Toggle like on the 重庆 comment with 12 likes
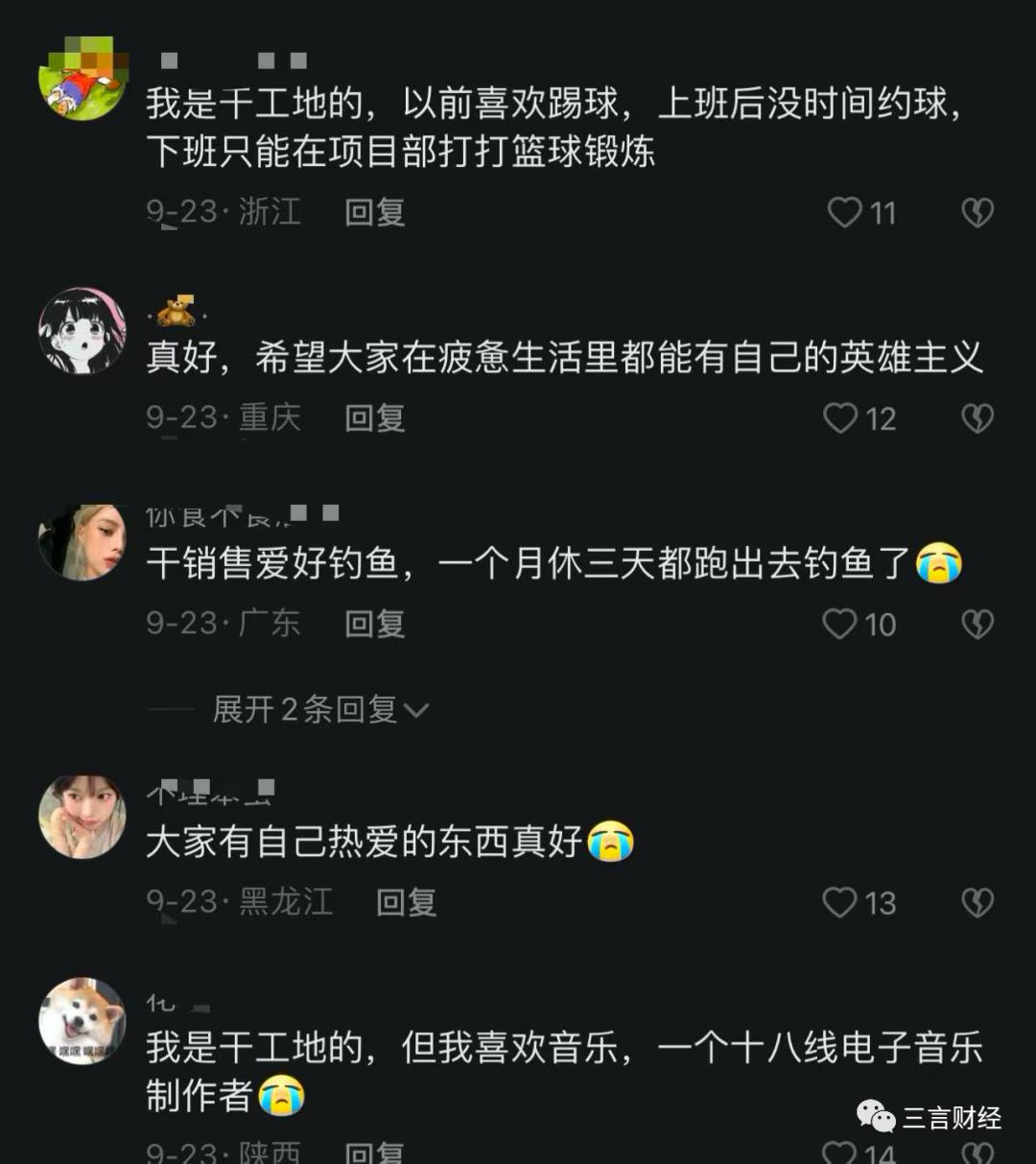Viewport: 1036px width, 1164px height. 841,418
